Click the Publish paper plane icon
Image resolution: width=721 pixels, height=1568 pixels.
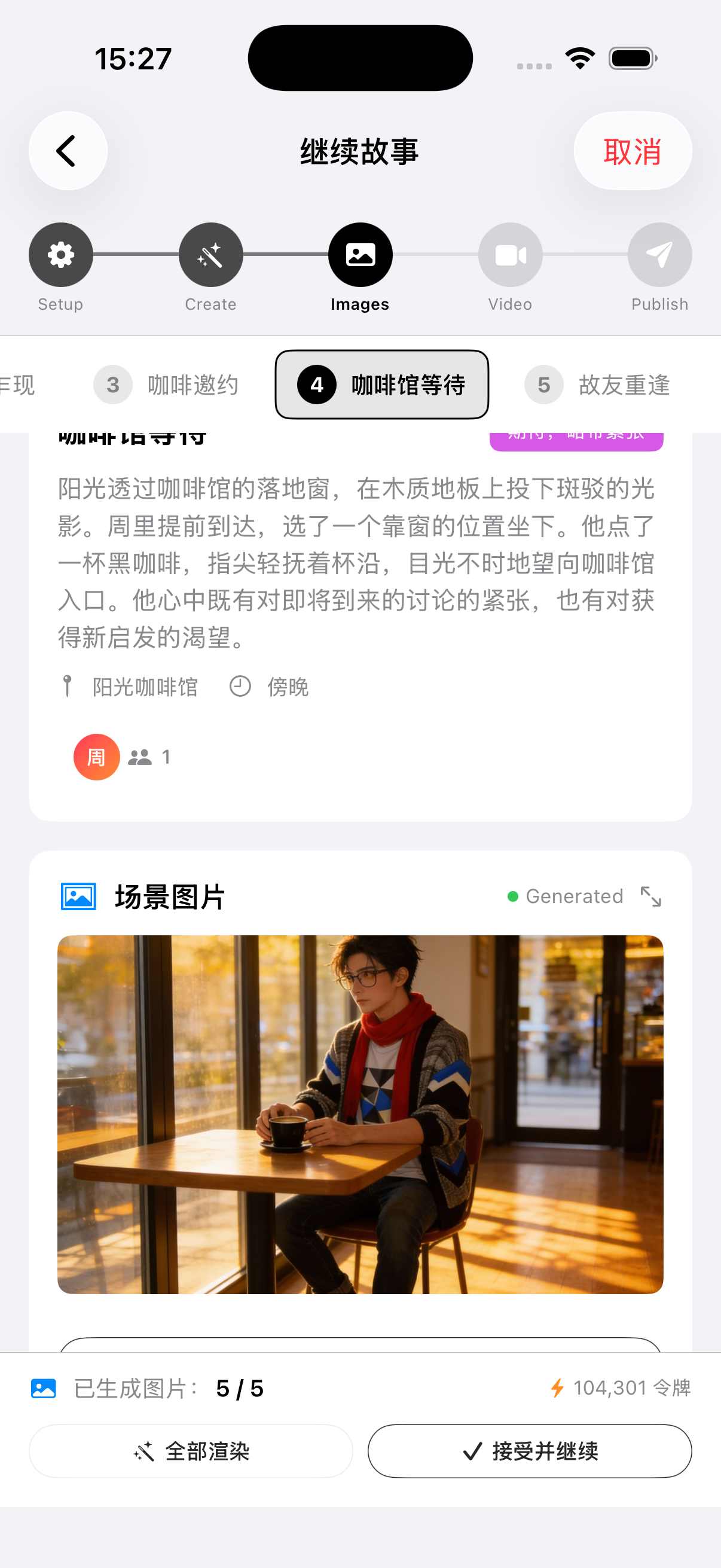[x=659, y=254]
